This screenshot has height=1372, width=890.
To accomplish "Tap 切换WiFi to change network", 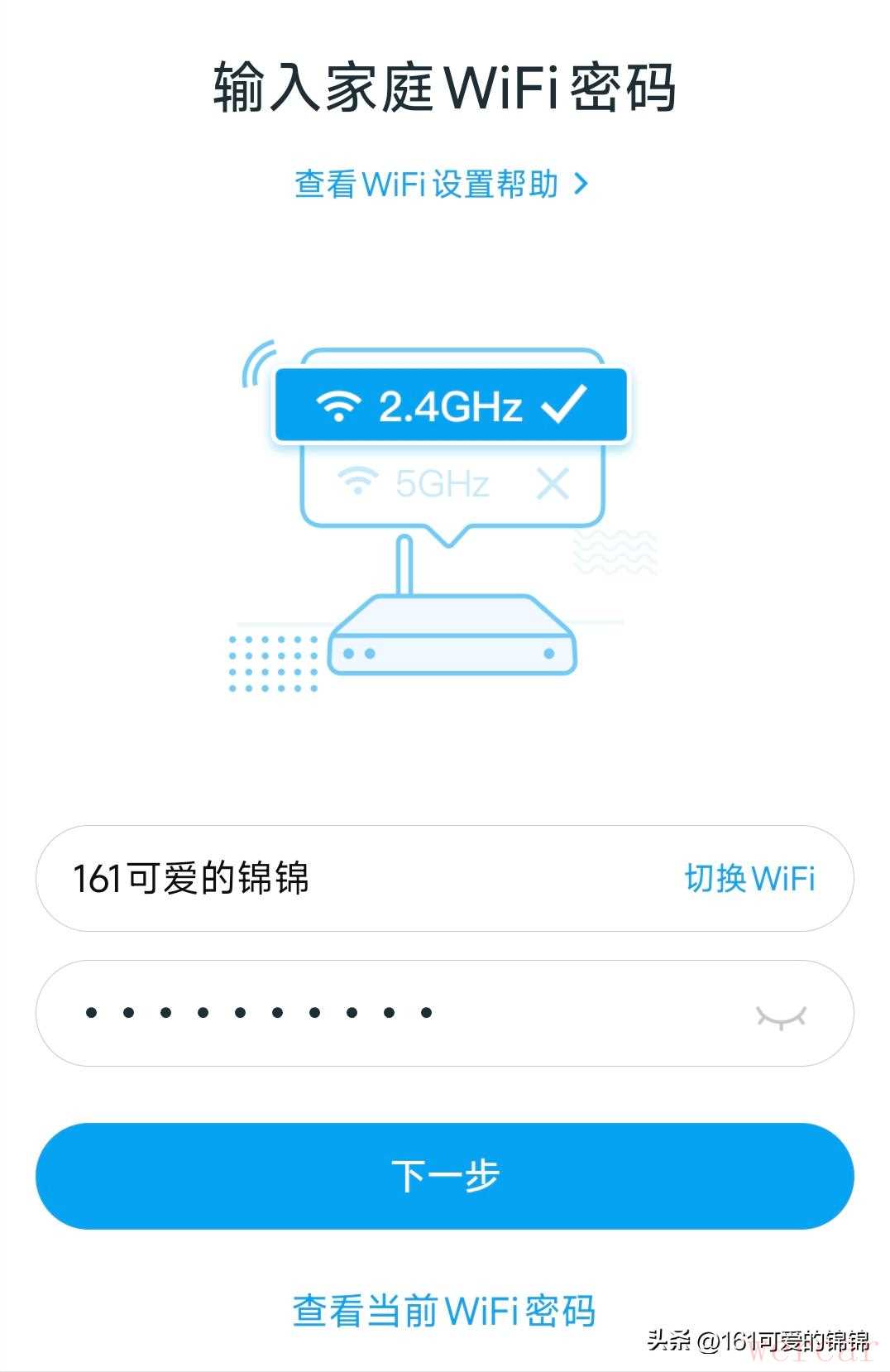I will [x=749, y=878].
